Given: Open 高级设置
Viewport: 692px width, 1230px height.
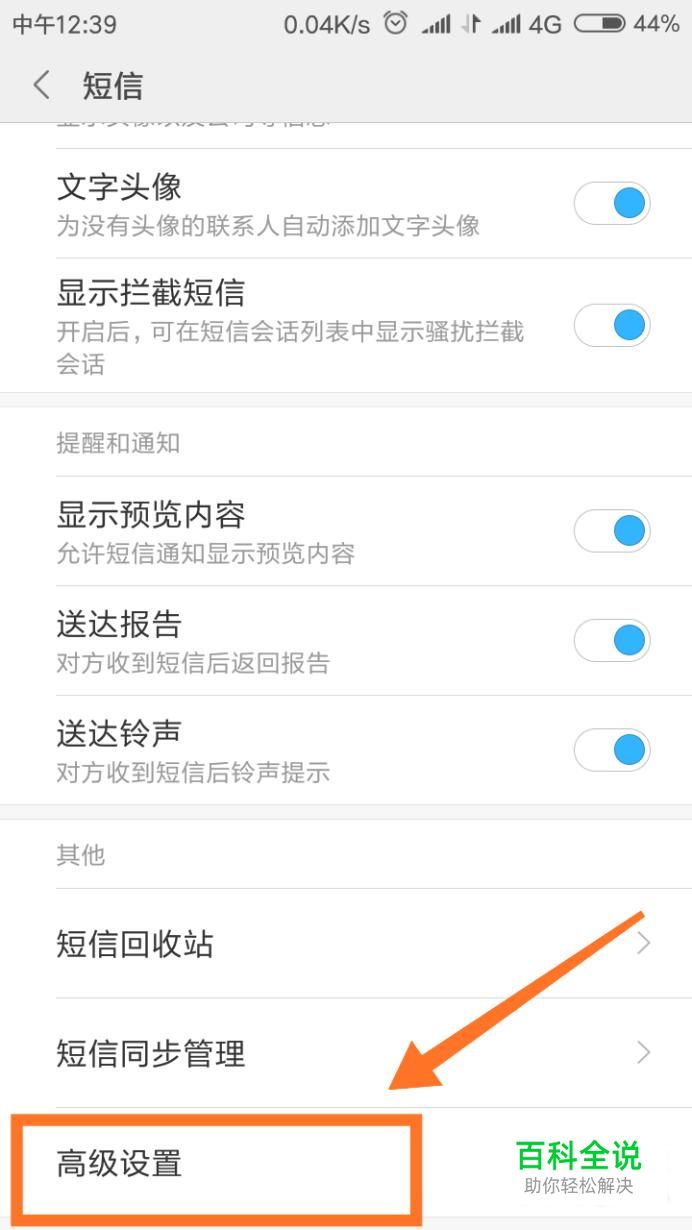Looking at the screenshot, I should pyautogui.click(x=212, y=1165).
